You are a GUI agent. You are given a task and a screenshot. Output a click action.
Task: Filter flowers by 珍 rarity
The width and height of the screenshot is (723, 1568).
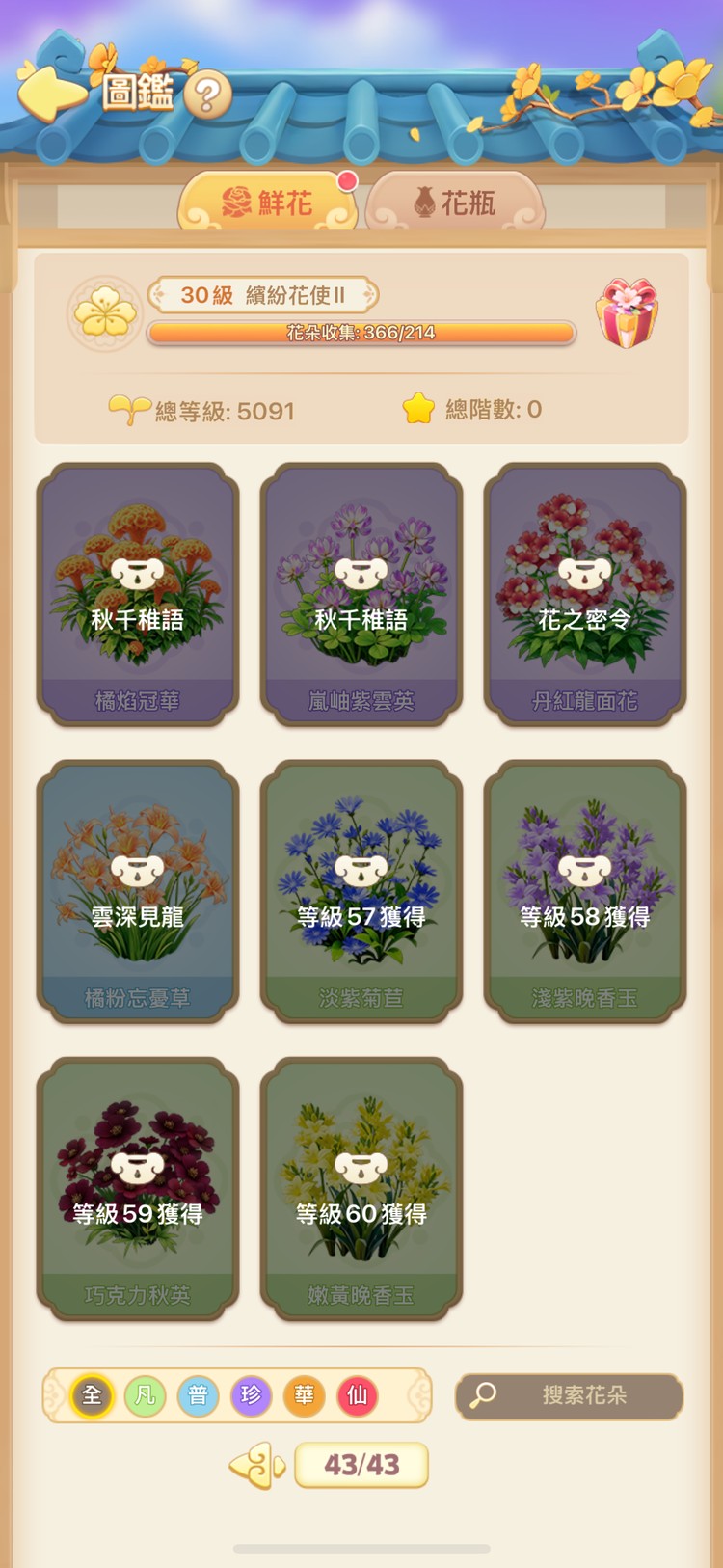pos(251,1395)
